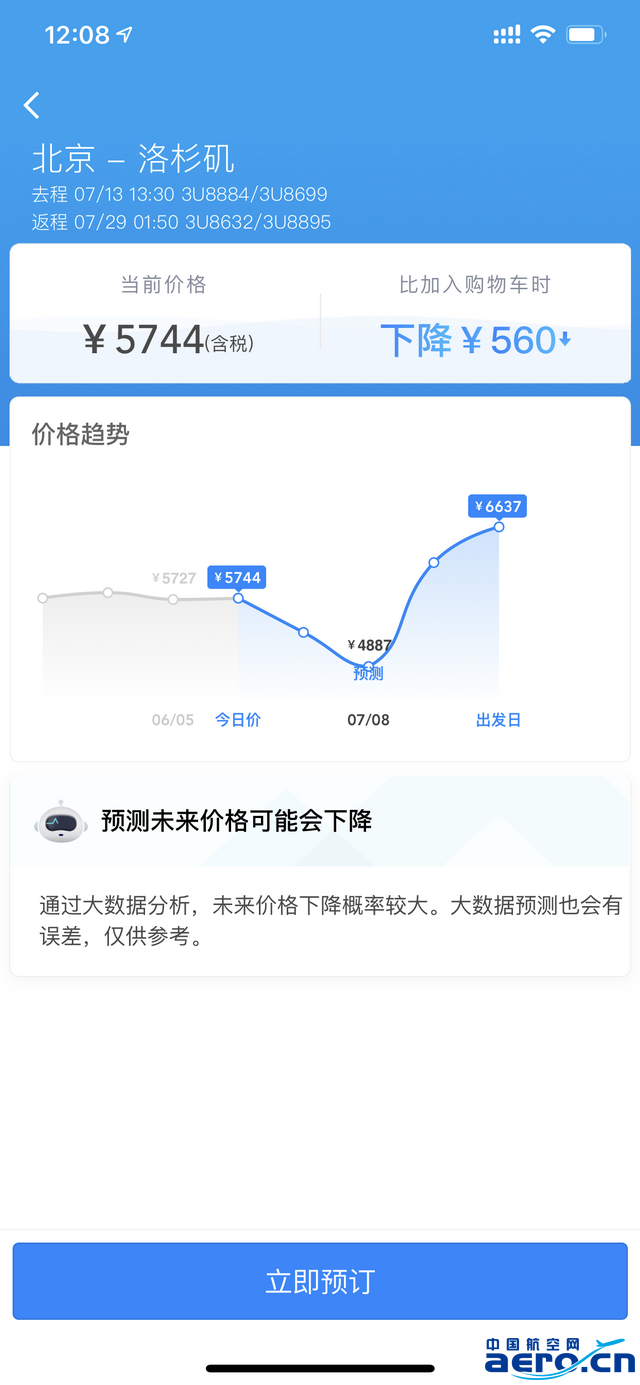This screenshot has width=640, height=1385.
Task: Select the 07/08 predicted price point on chart
Action: click(x=368, y=666)
